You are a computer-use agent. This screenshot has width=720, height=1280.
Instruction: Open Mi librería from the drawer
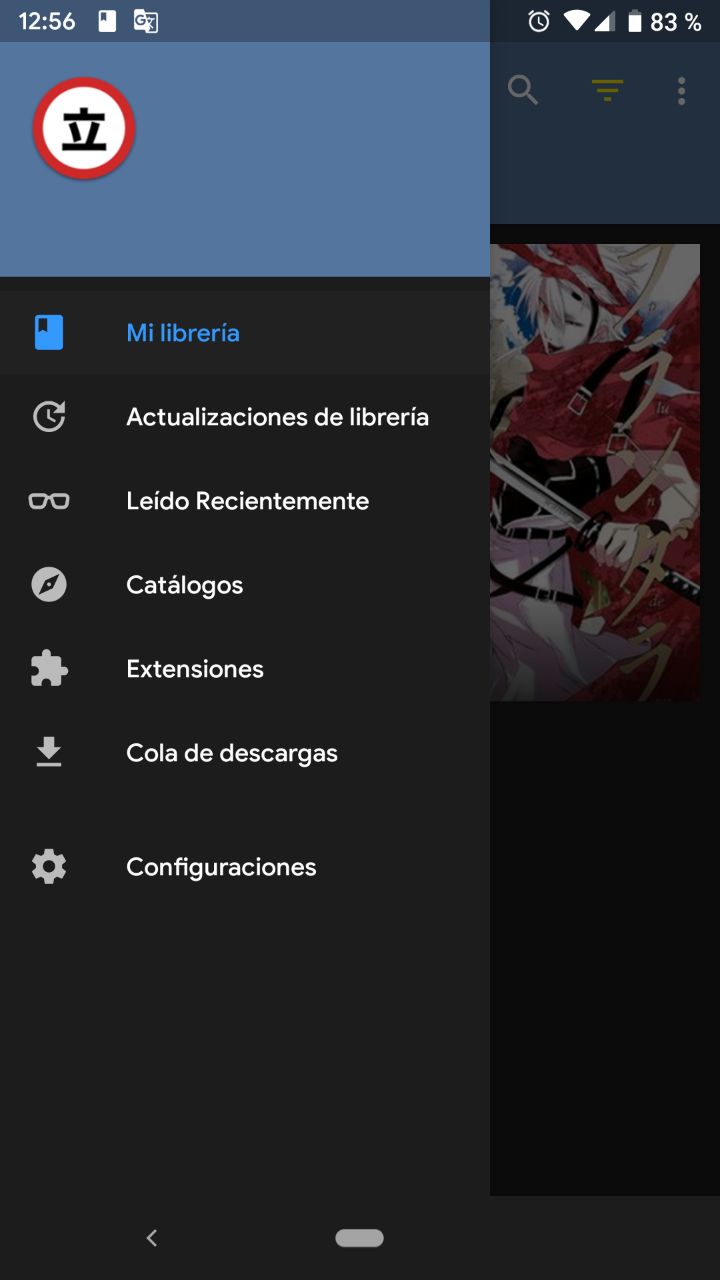(x=183, y=333)
